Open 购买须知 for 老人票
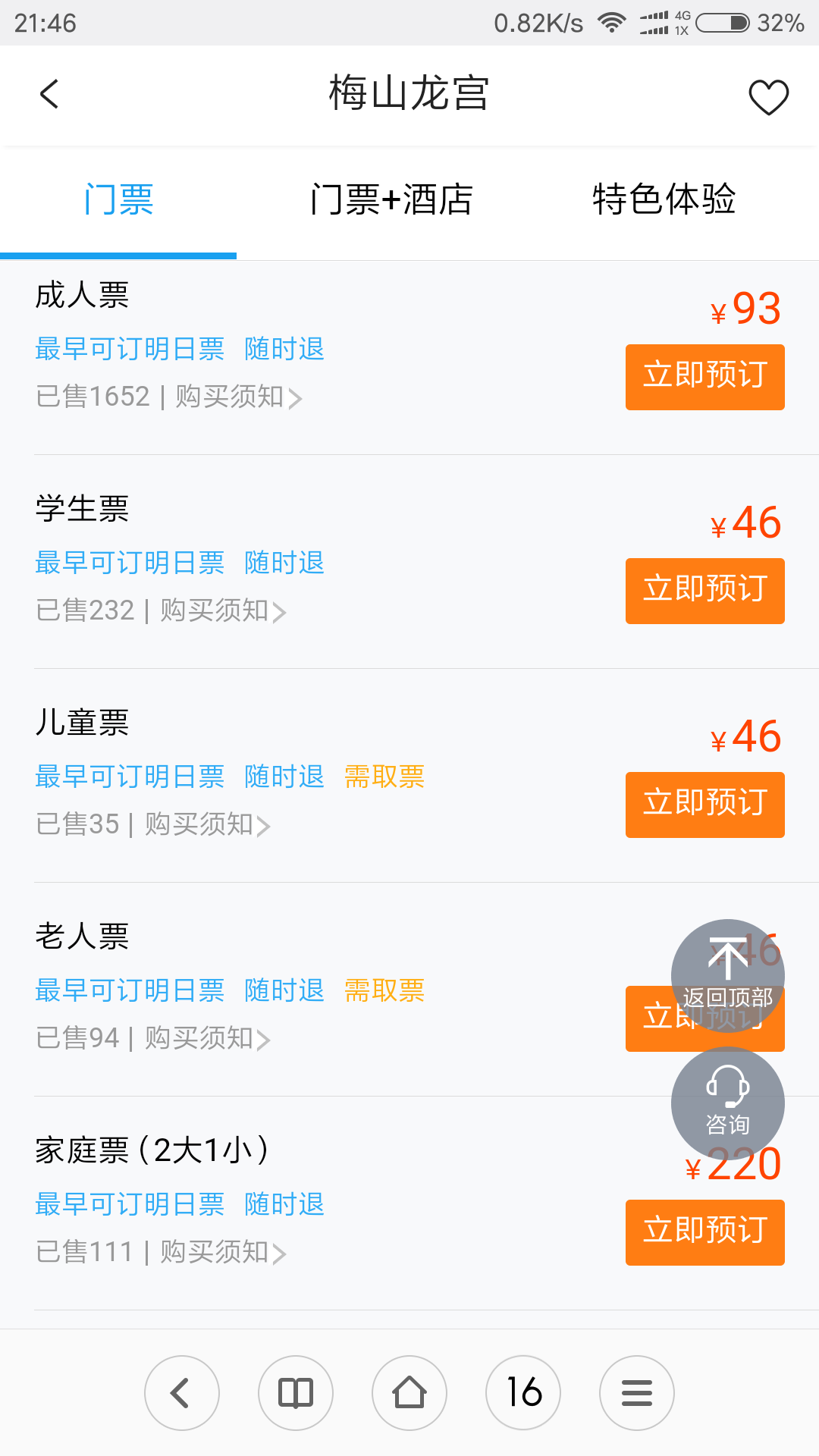Screen dimensions: 819x1456 pos(207,1038)
